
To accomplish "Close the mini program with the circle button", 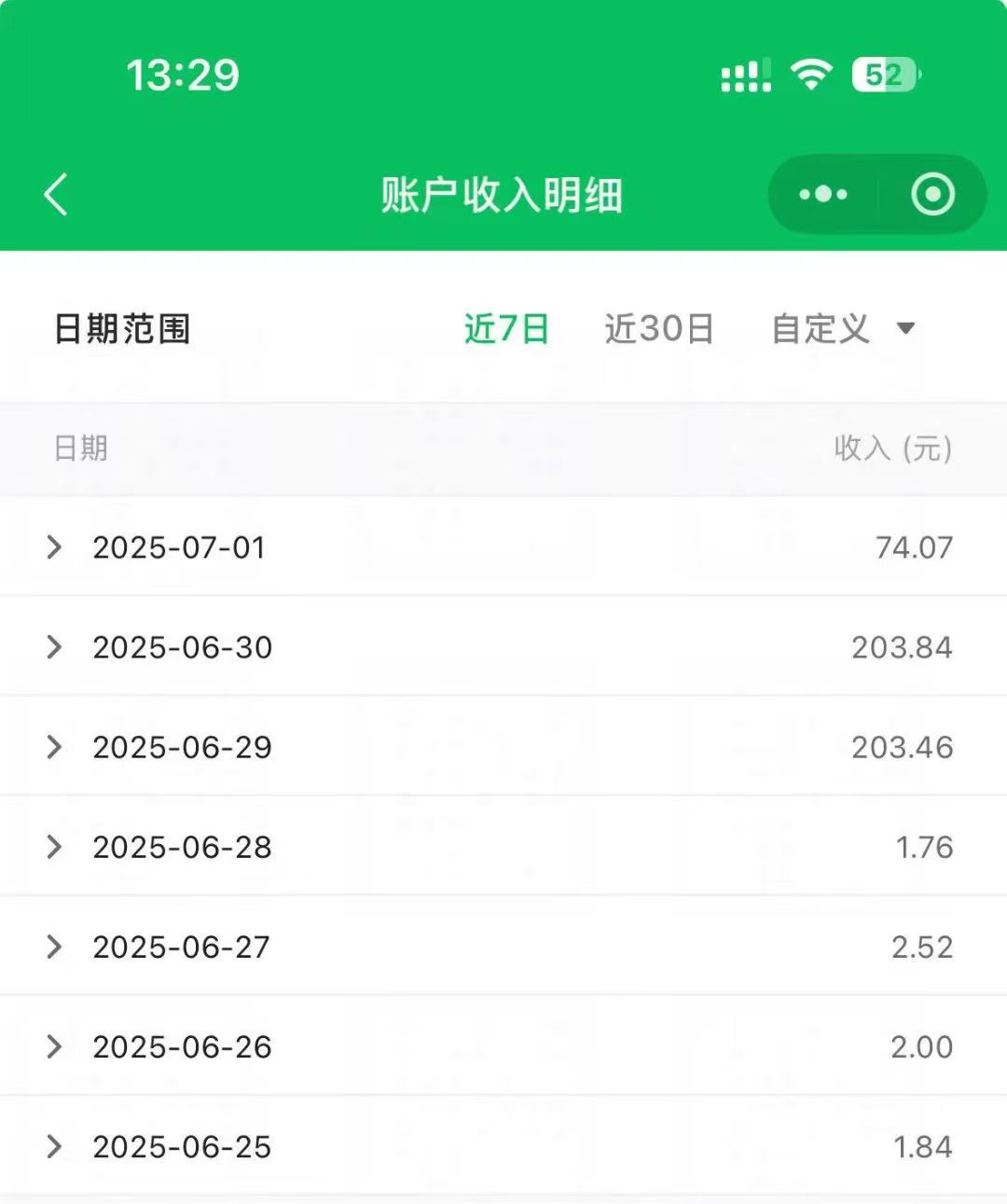I will click(x=932, y=195).
